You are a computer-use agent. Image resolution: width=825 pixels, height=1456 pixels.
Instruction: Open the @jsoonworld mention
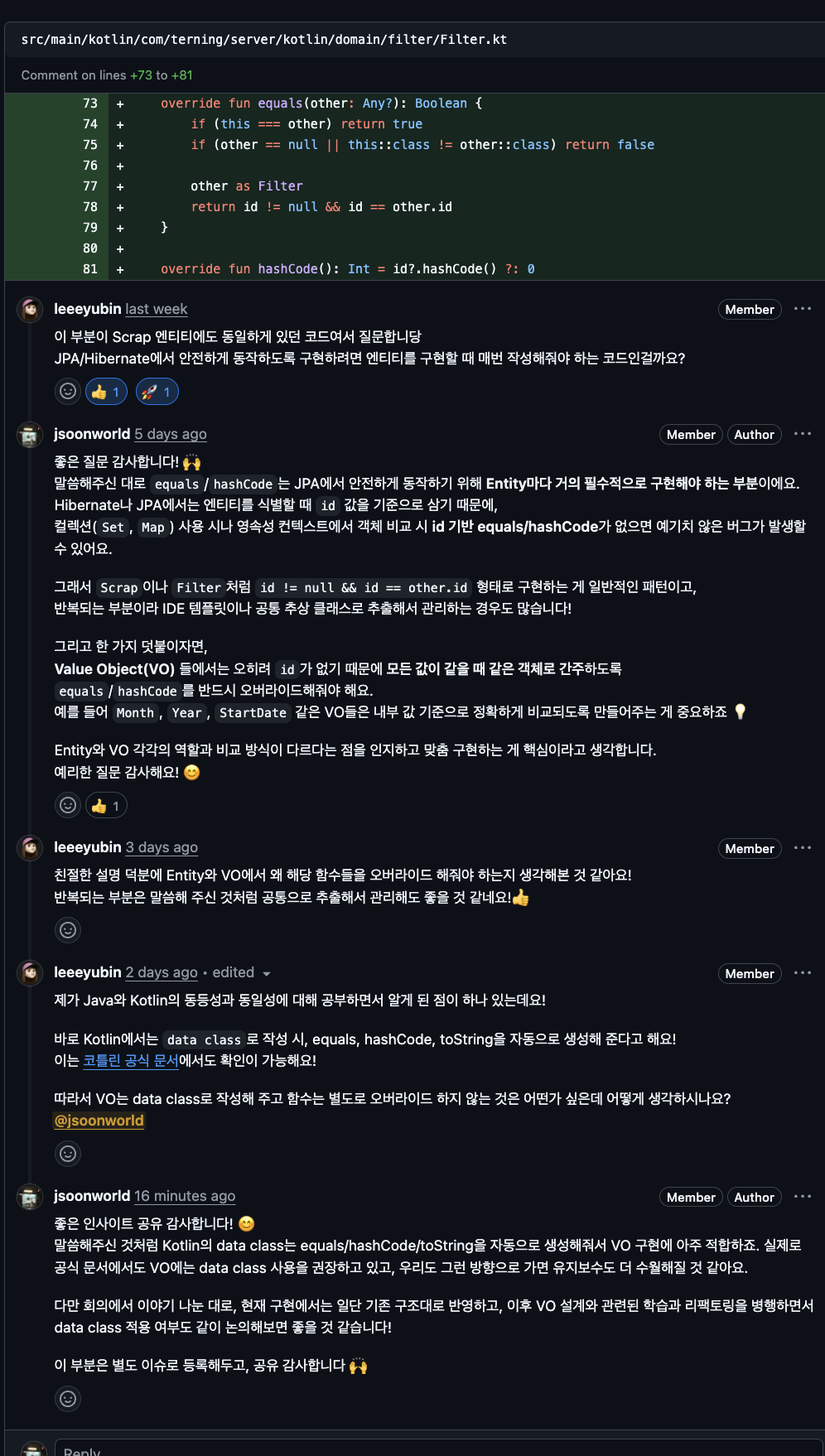pyautogui.click(x=99, y=1121)
